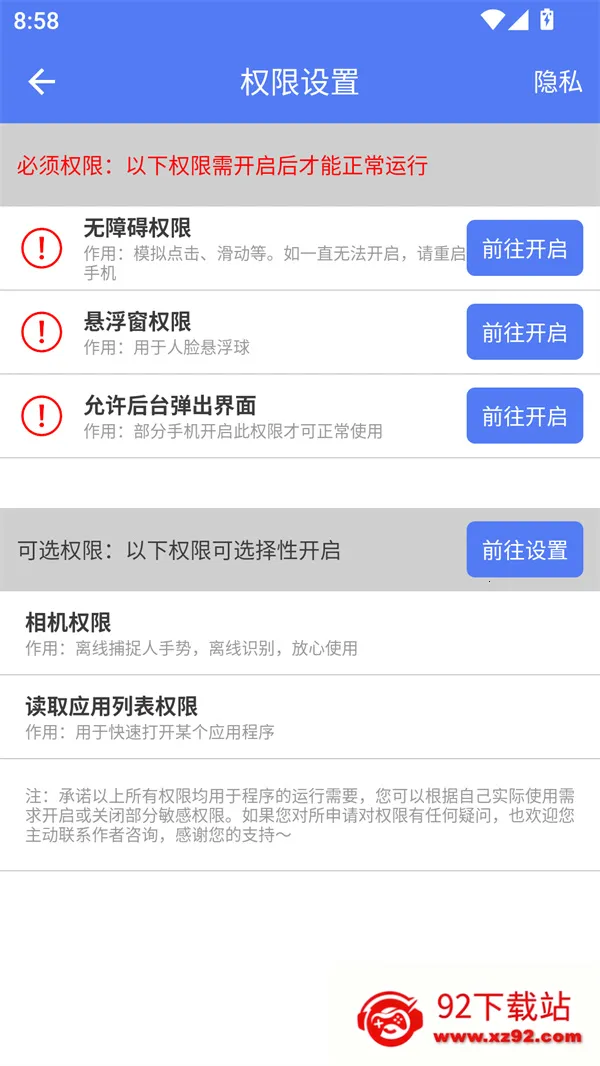The width and height of the screenshot is (600, 1066).
Task: Open the 读取应用列表权限 row
Action: point(300,717)
